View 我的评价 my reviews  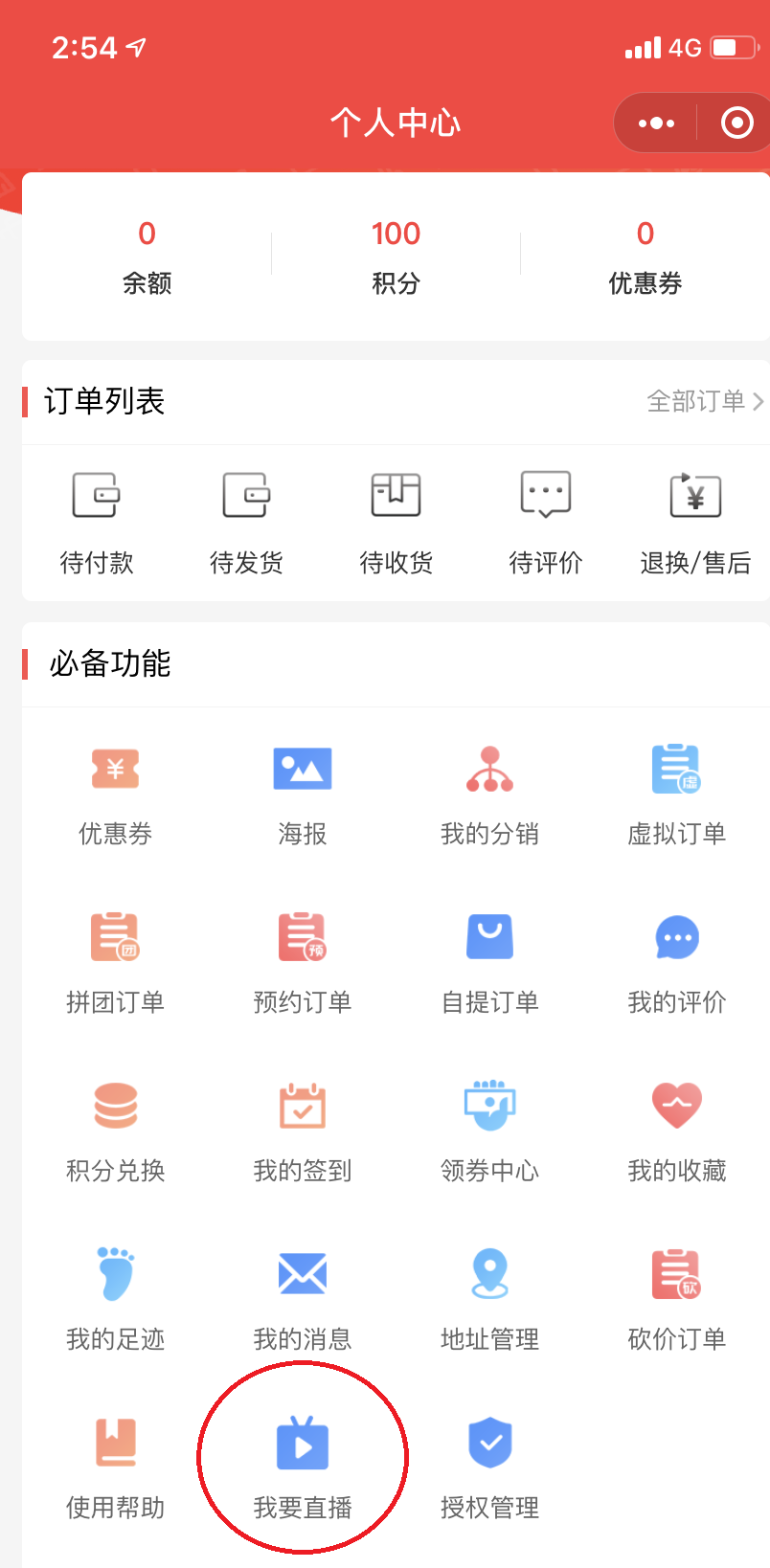pyautogui.click(x=677, y=963)
